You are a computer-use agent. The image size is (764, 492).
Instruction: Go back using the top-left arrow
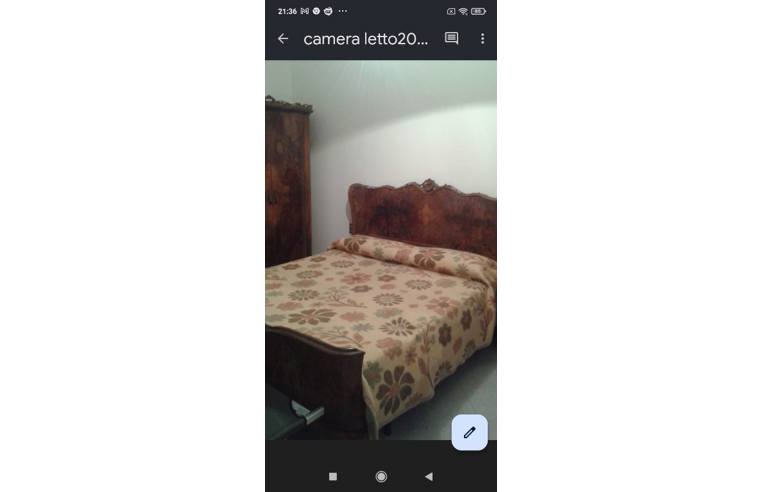coord(283,39)
